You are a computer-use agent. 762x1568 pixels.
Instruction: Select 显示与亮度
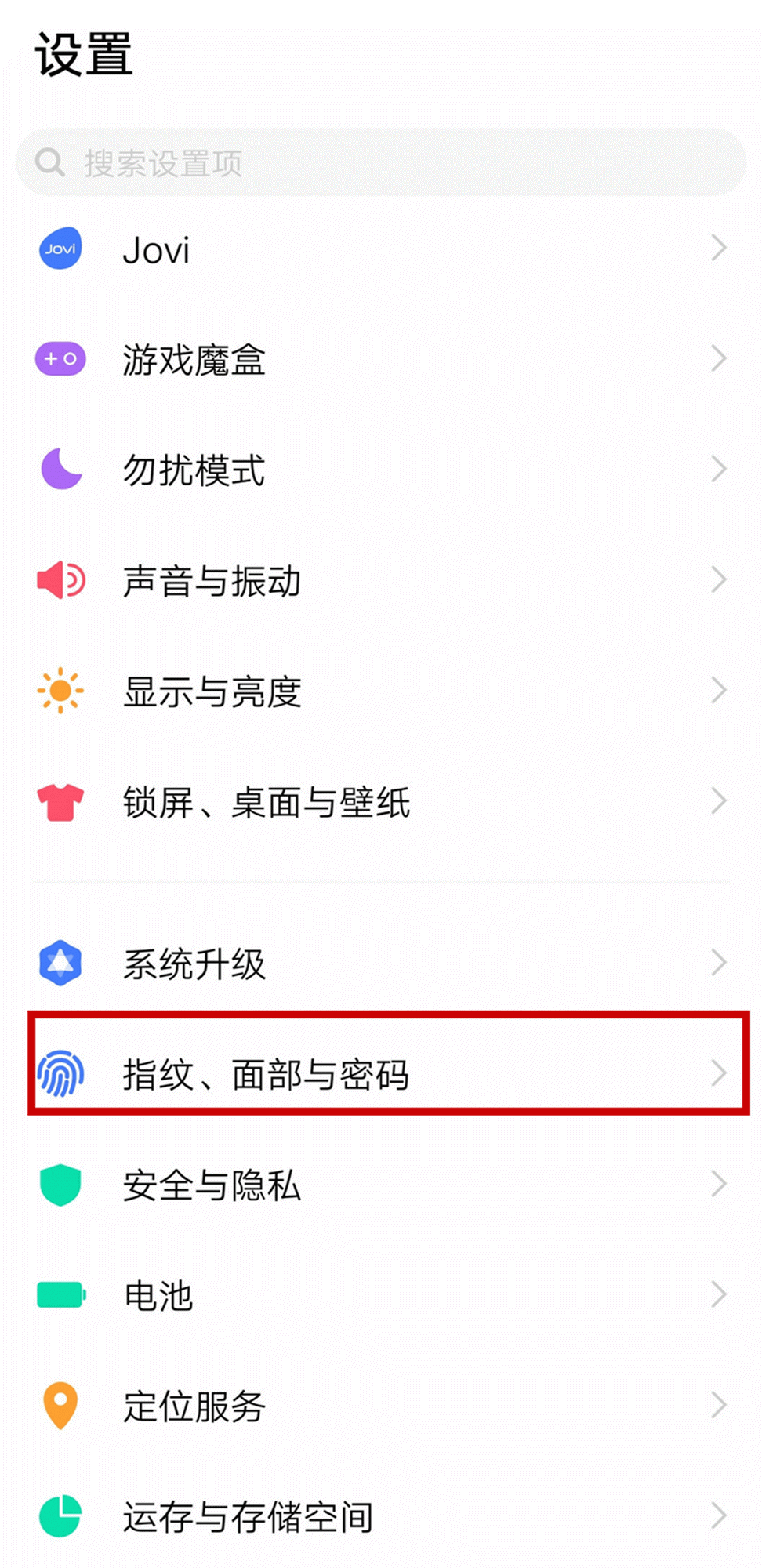381,691
